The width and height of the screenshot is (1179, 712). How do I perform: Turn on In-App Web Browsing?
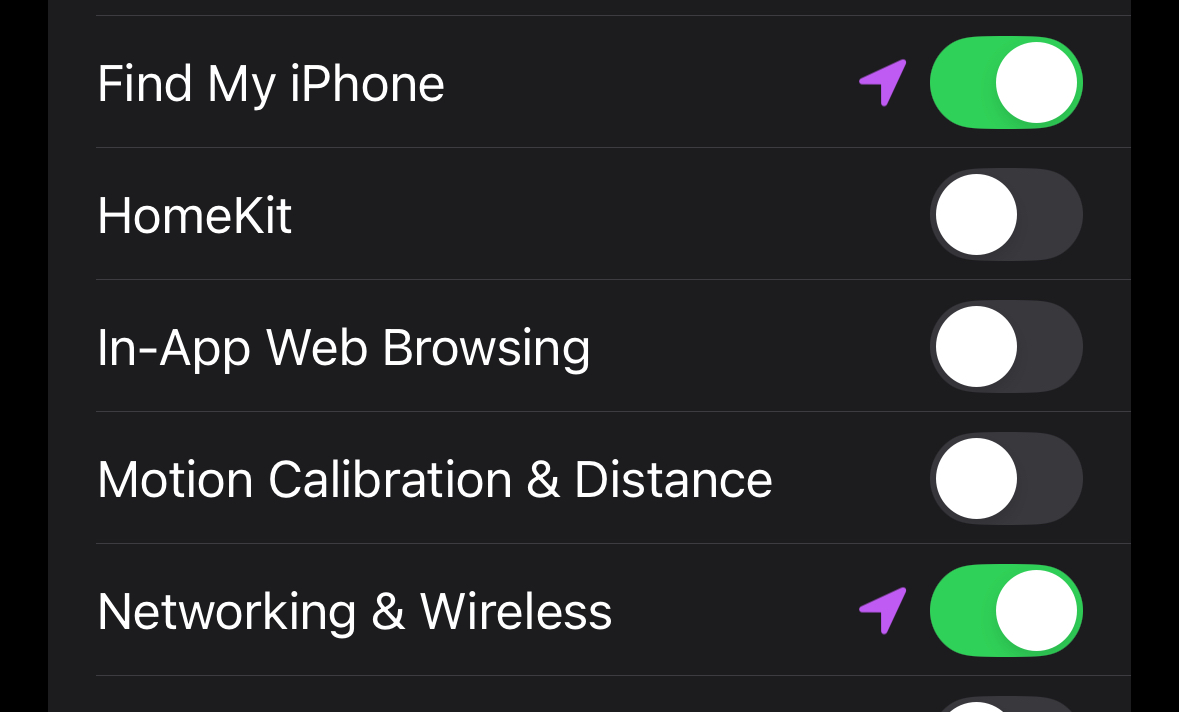1006,347
